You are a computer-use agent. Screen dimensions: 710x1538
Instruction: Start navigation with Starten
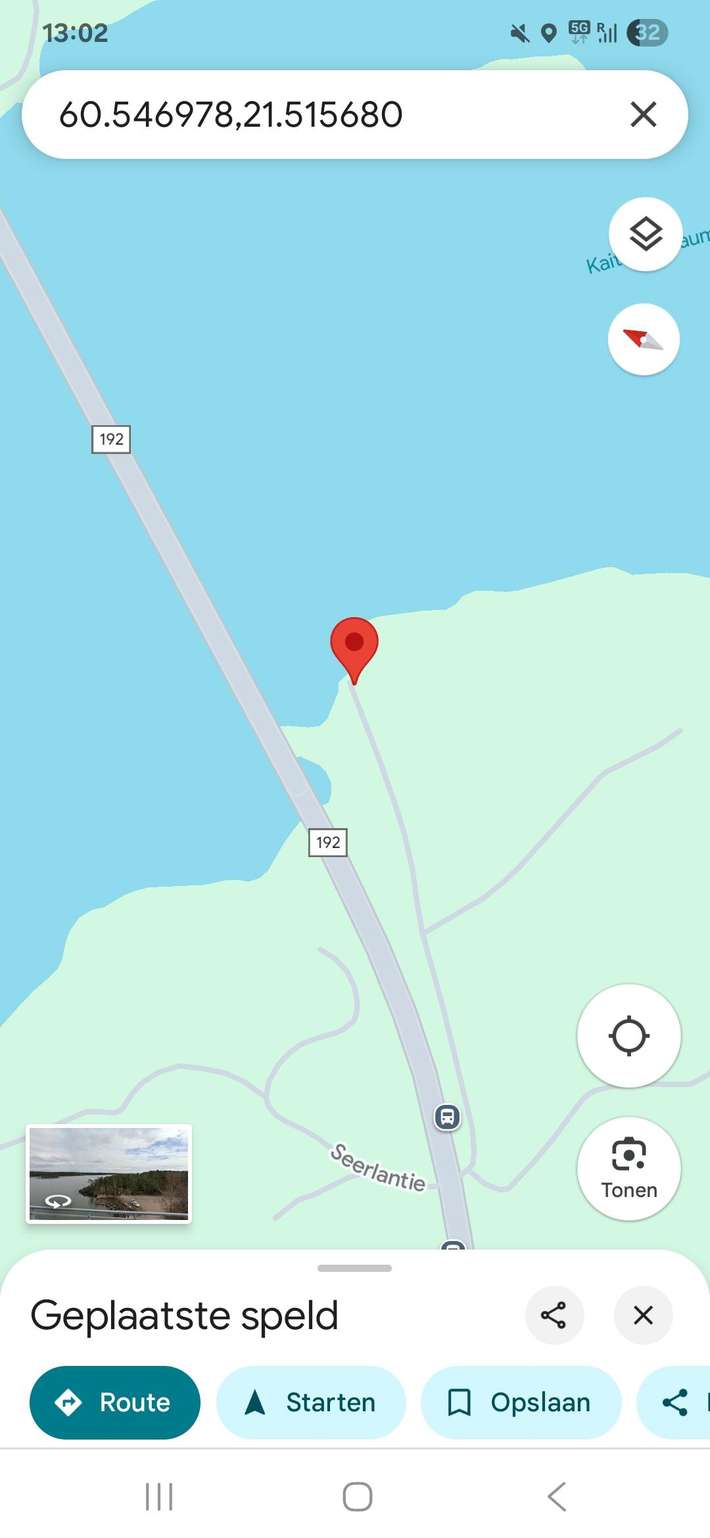tap(311, 1402)
